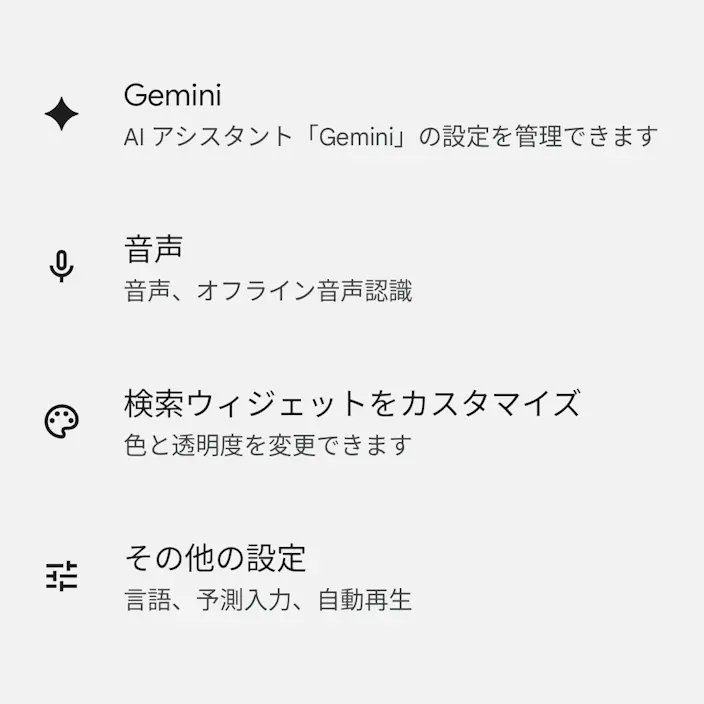Open 音声 voice settings
The image size is (704, 704).
352,268
